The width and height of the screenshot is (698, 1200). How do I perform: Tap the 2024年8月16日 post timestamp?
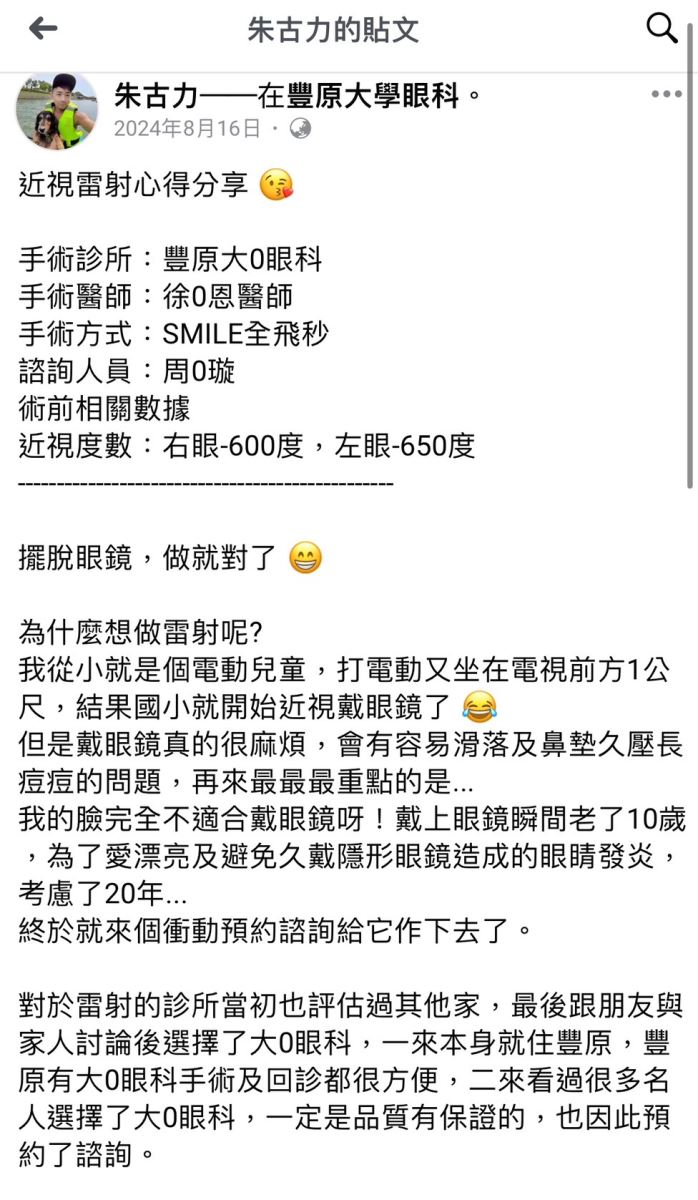click(187, 128)
